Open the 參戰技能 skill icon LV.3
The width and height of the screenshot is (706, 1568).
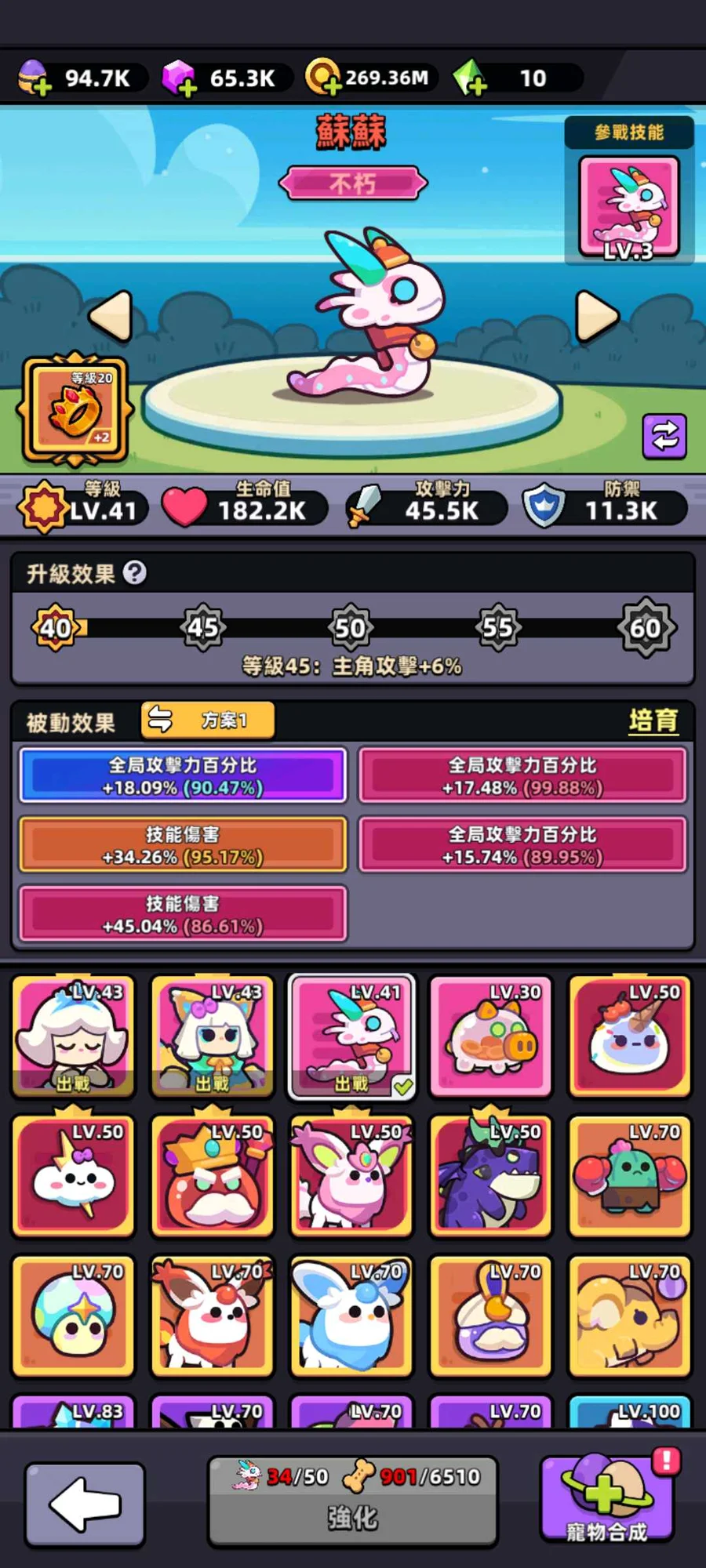(x=628, y=207)
